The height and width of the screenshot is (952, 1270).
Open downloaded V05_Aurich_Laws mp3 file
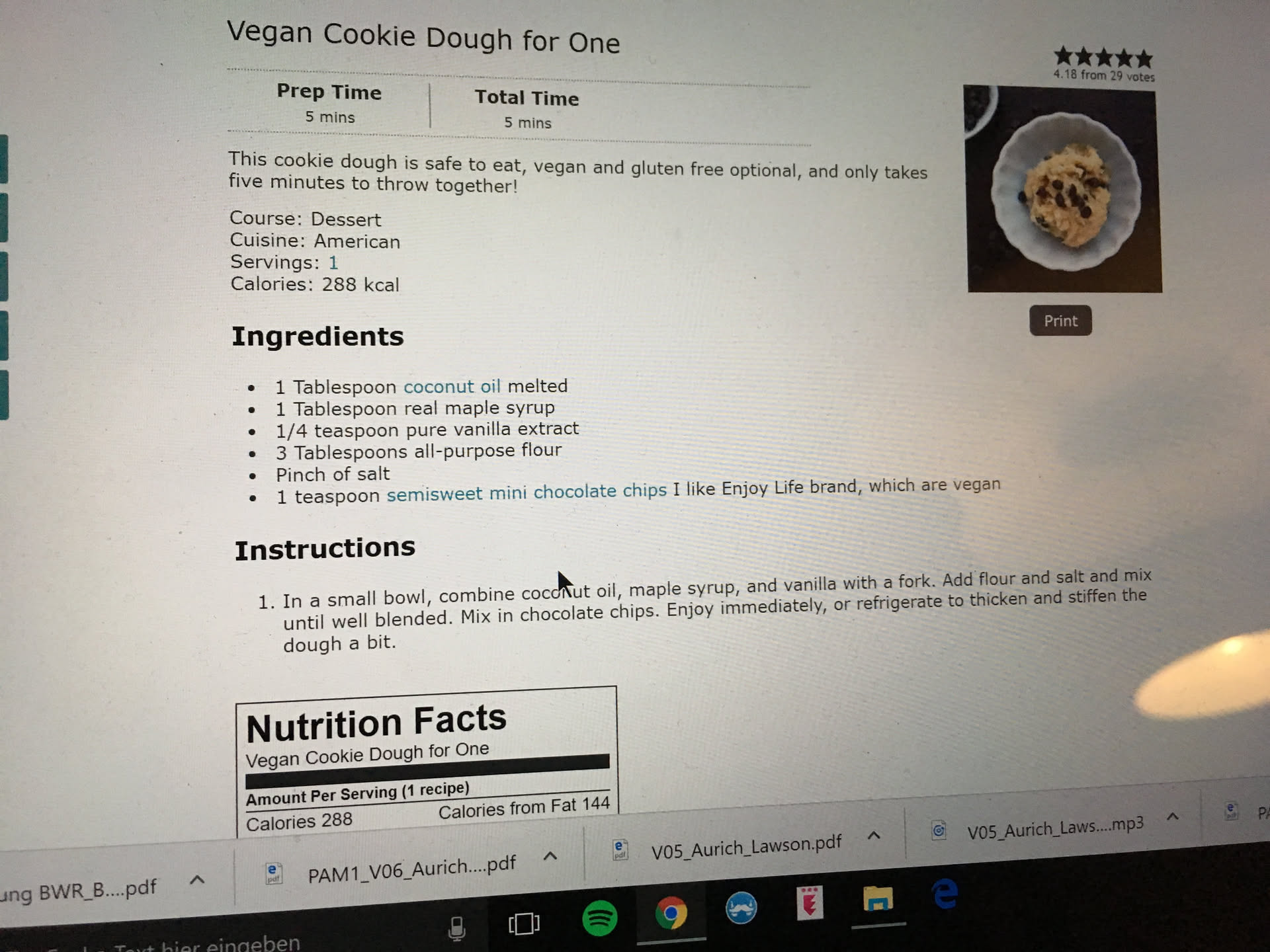coord(1054,827)
